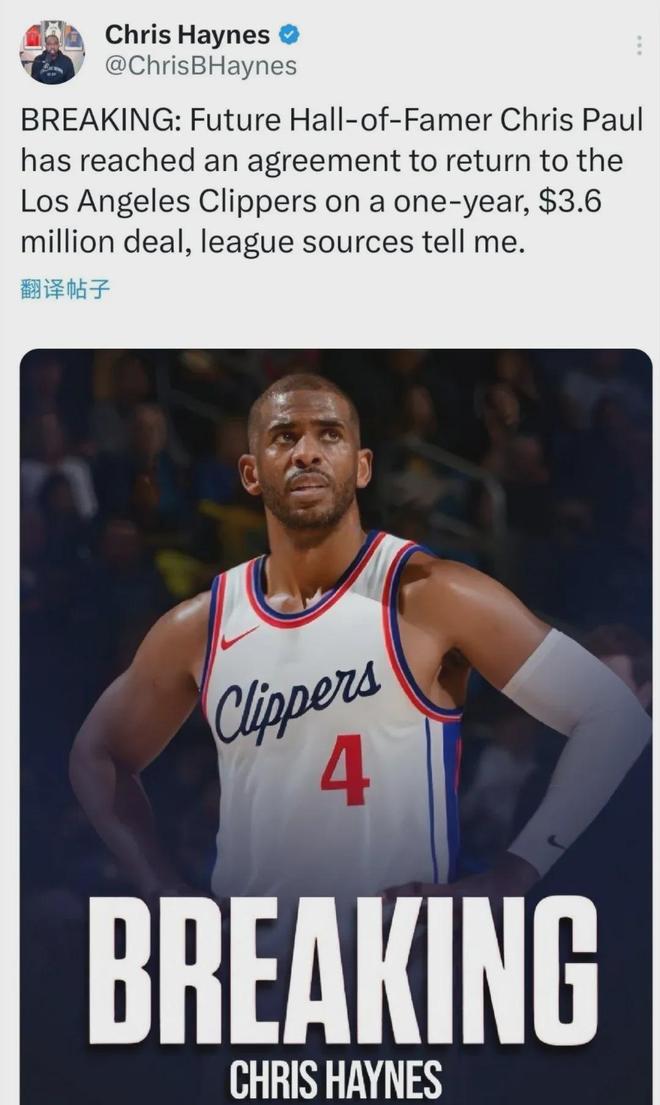Tap the 翻译帖子 translate post link

pyautogui.click(x=66, y=289)
